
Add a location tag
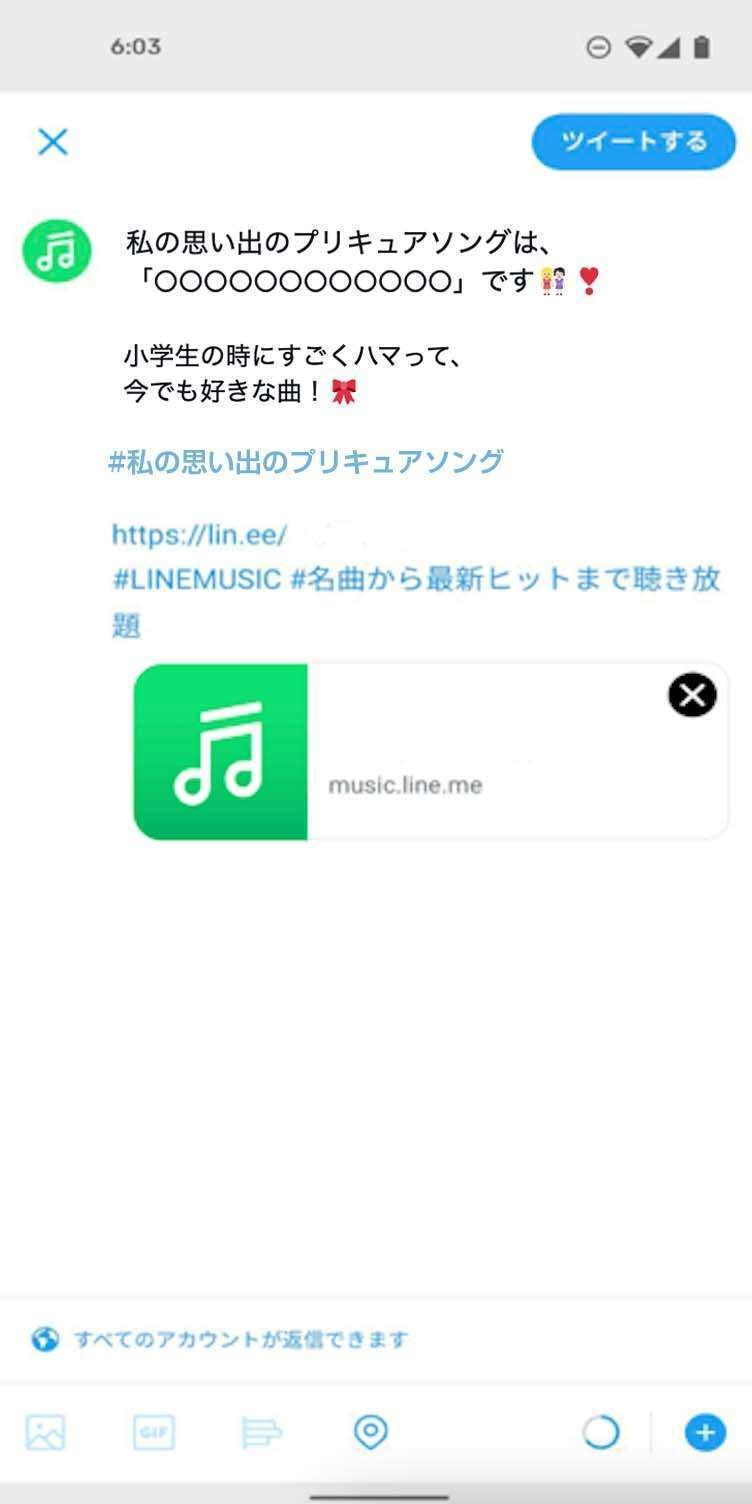371,1432
